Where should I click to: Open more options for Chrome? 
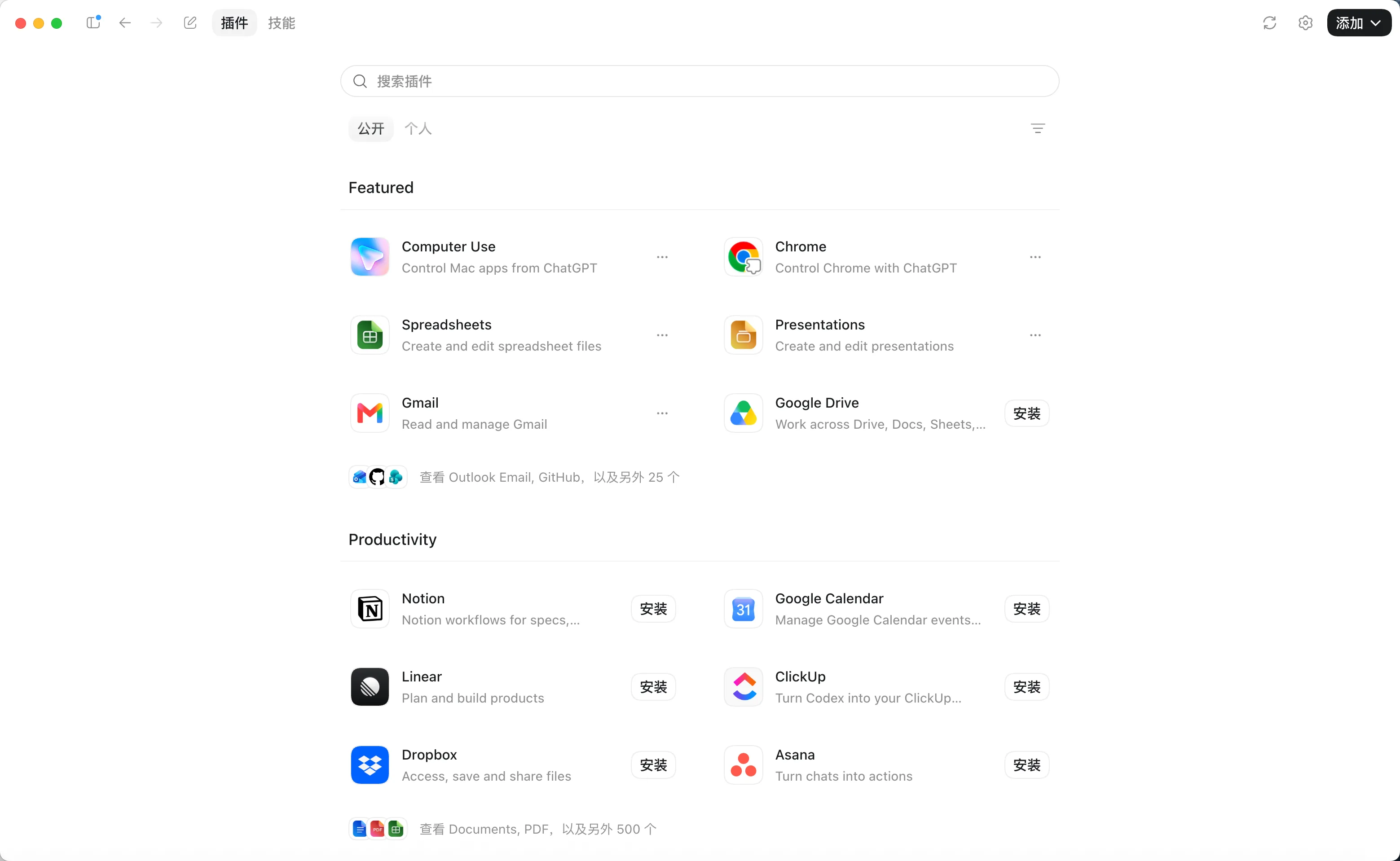click(x=1035, y=257)
